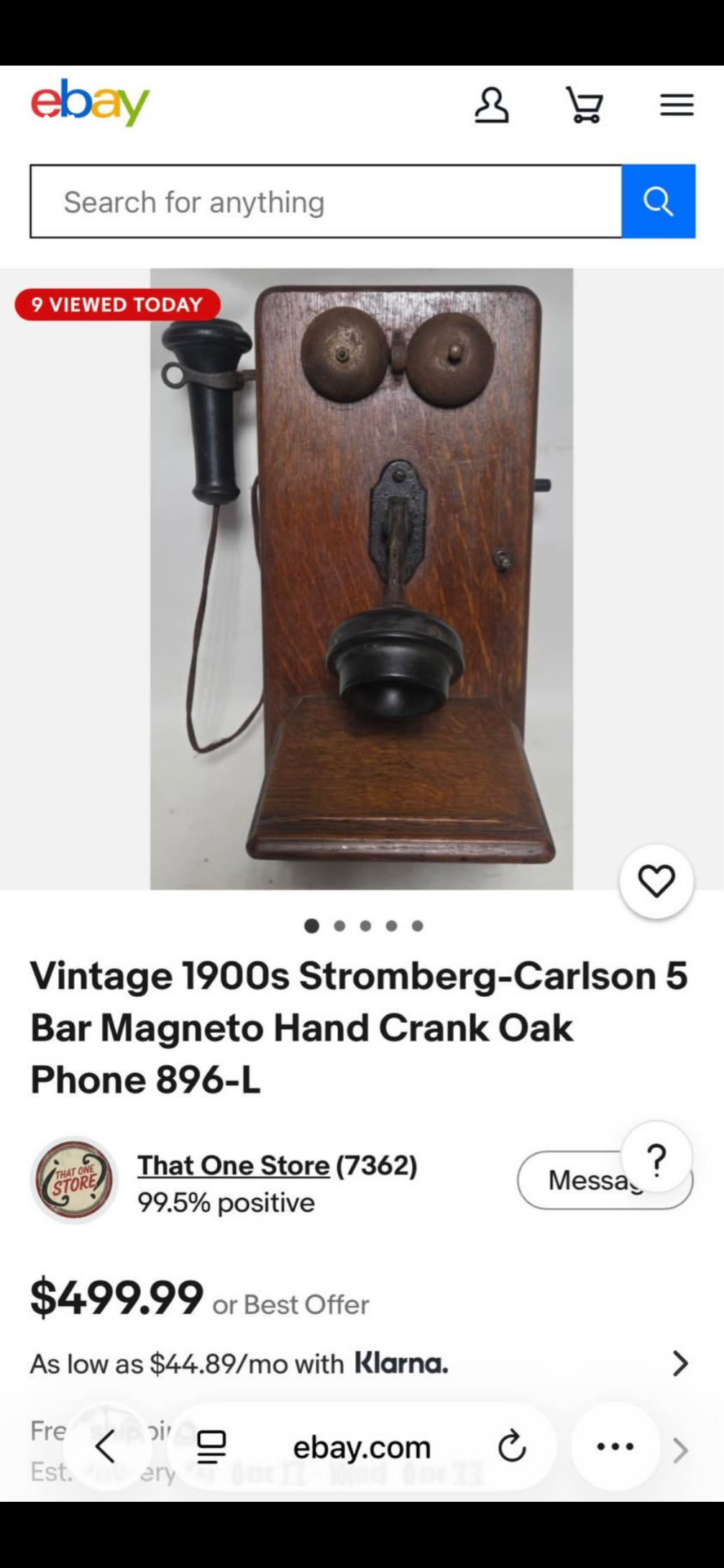
Task: Open the help question mark button
Action: (656, 1158)
